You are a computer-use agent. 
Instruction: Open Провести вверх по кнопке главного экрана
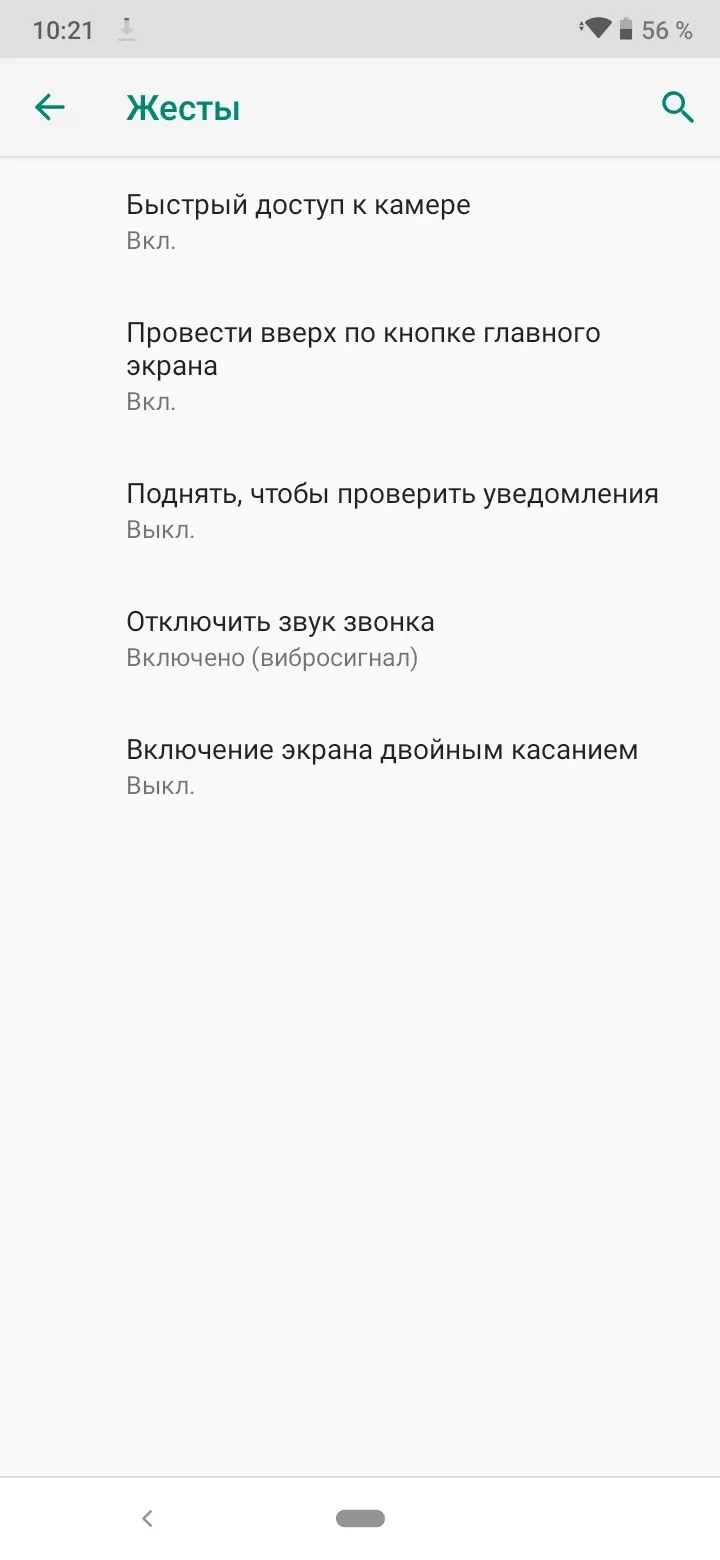pos(360,366)
